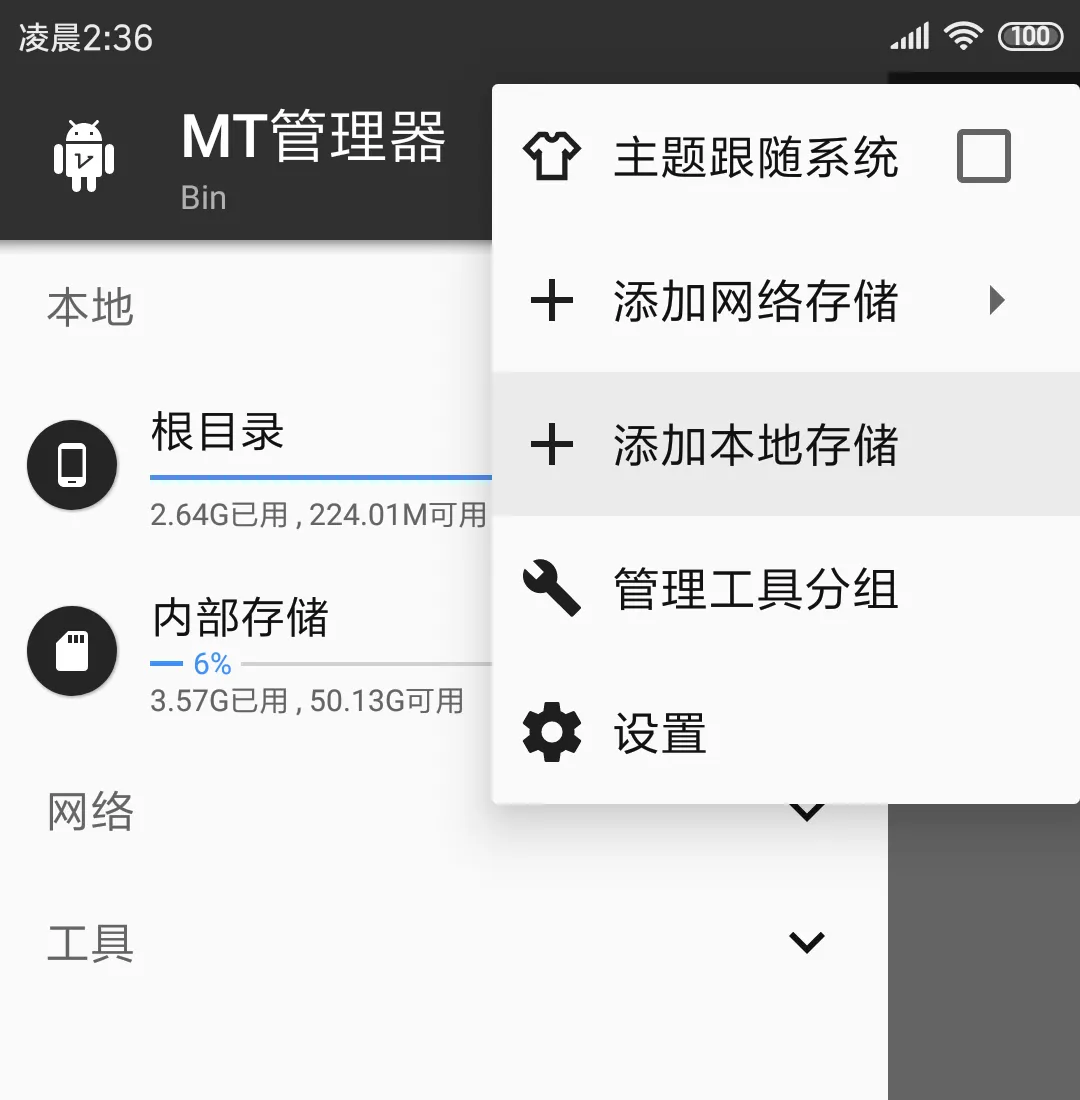The image size is (1080, 1100).
Task: Toggle the 主题跟随系统 checkbox
Action: click(x=983, y=157)
